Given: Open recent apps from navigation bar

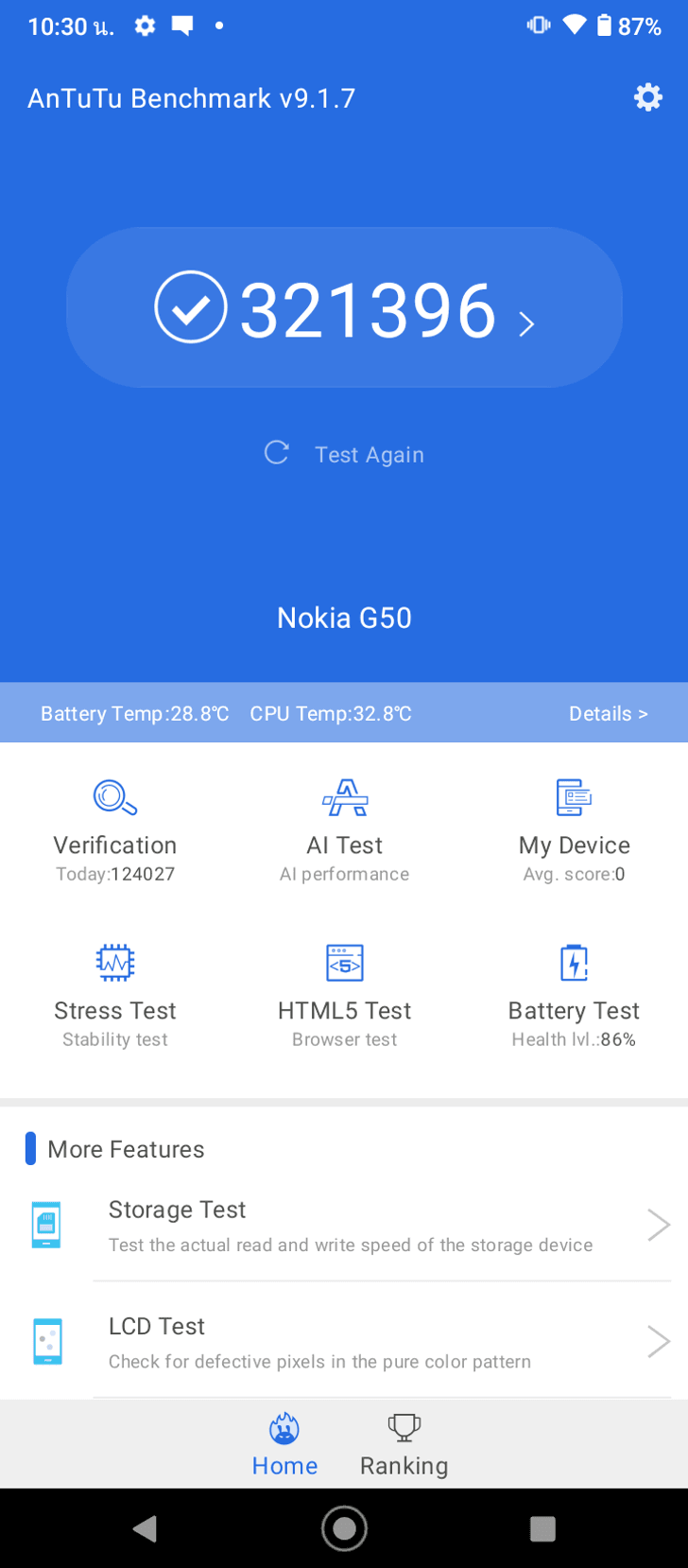Looking at the screenshot, I should 542,1528.
